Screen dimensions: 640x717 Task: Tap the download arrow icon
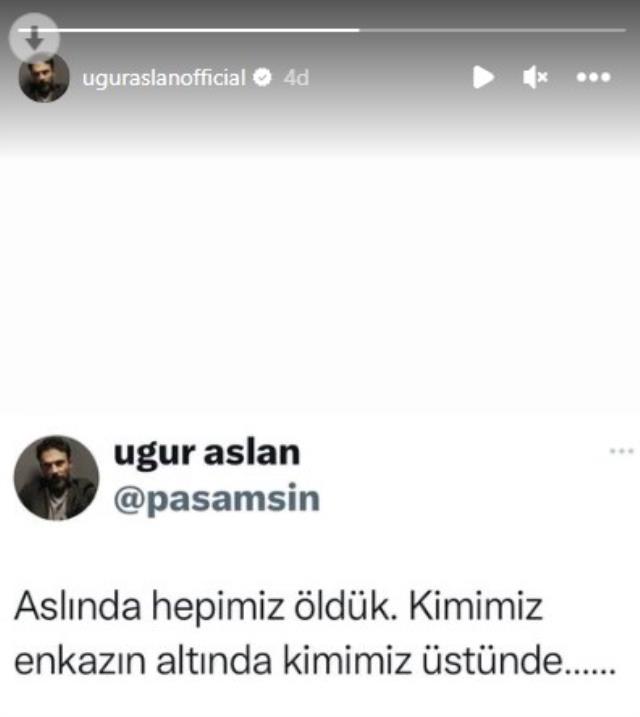[x=35, y=39]
